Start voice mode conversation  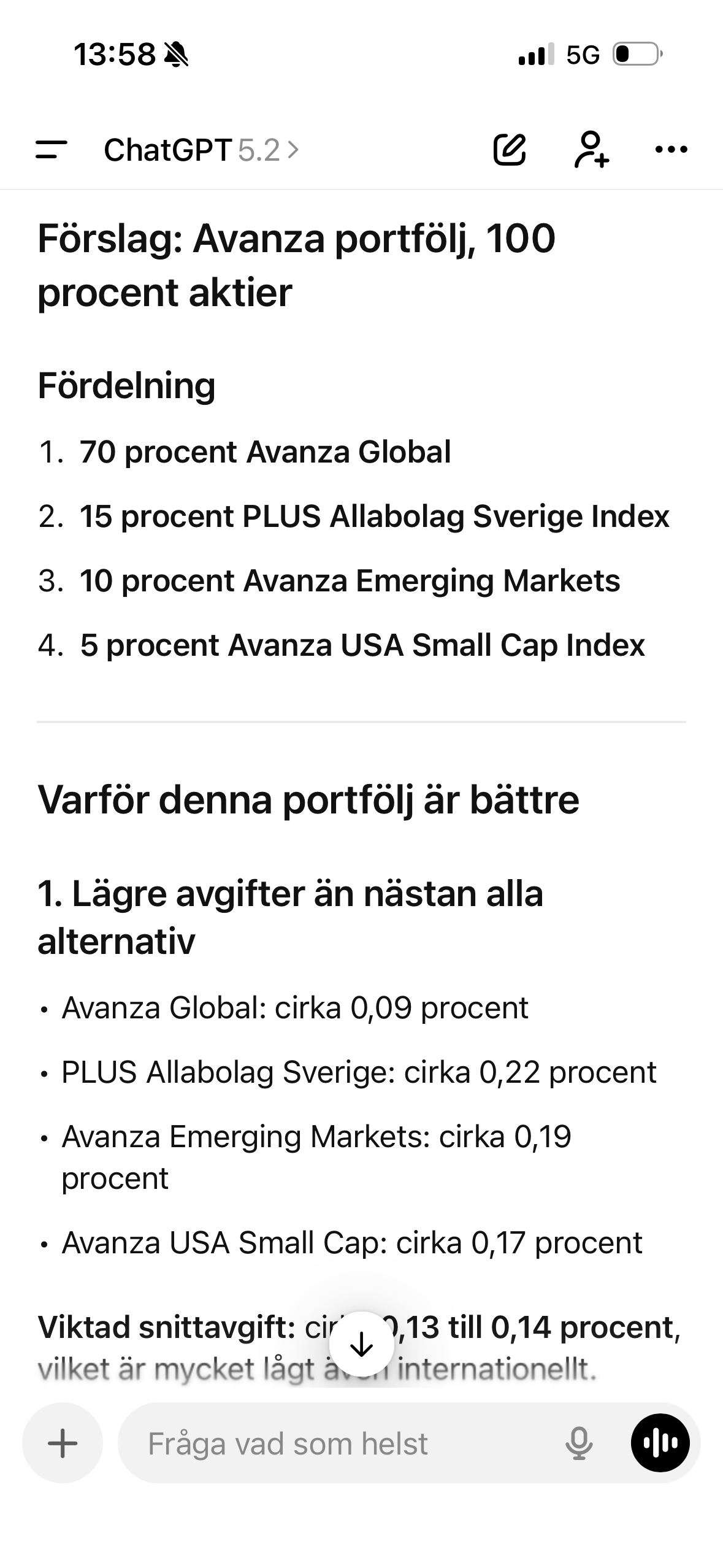pyautogui.click(x=660, y=1443)
